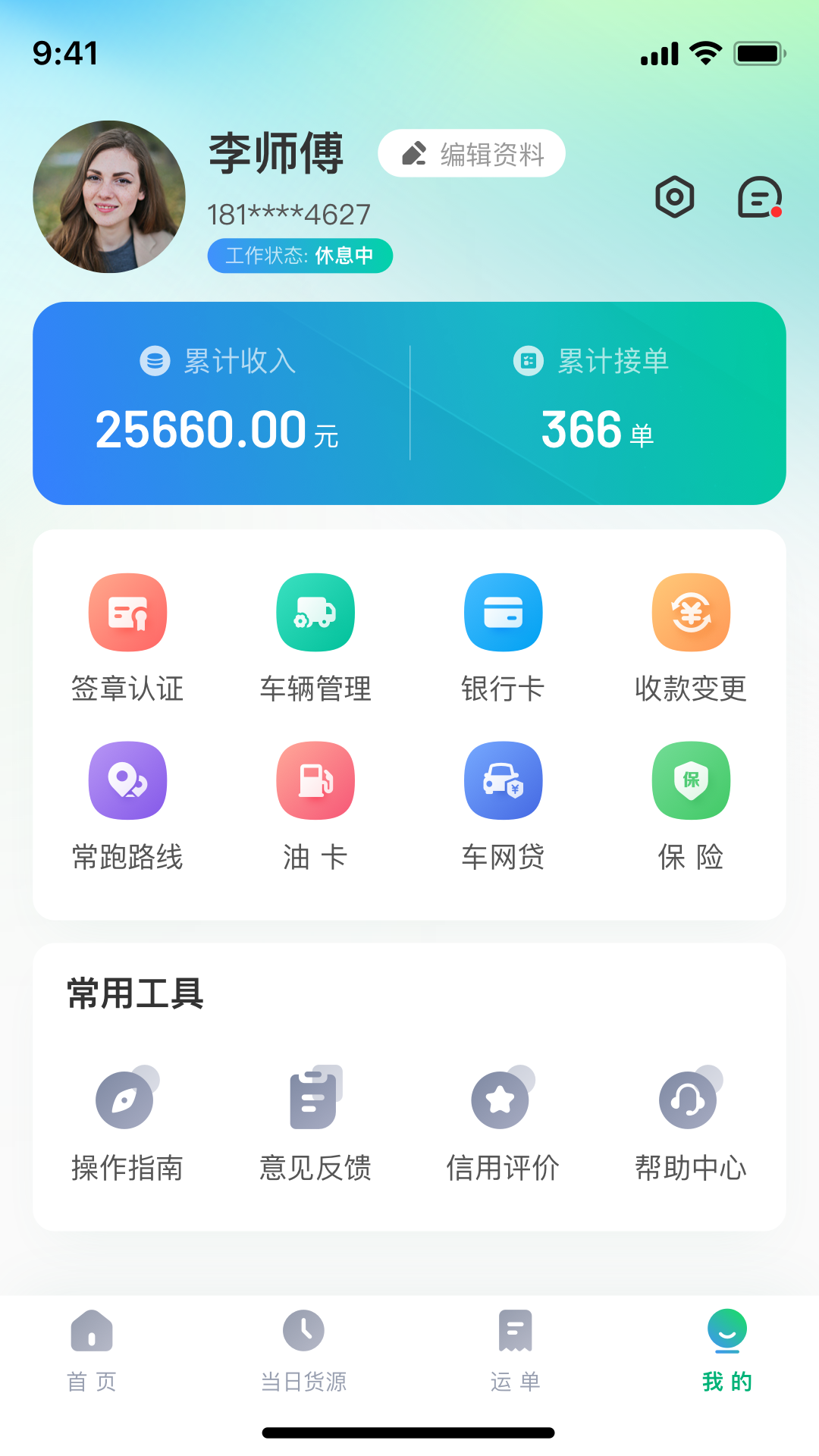The height and width of the screenshot is (1456, 819).
Task: Select the 油卡 fuel card icon
Action: [x=315, y=781]
